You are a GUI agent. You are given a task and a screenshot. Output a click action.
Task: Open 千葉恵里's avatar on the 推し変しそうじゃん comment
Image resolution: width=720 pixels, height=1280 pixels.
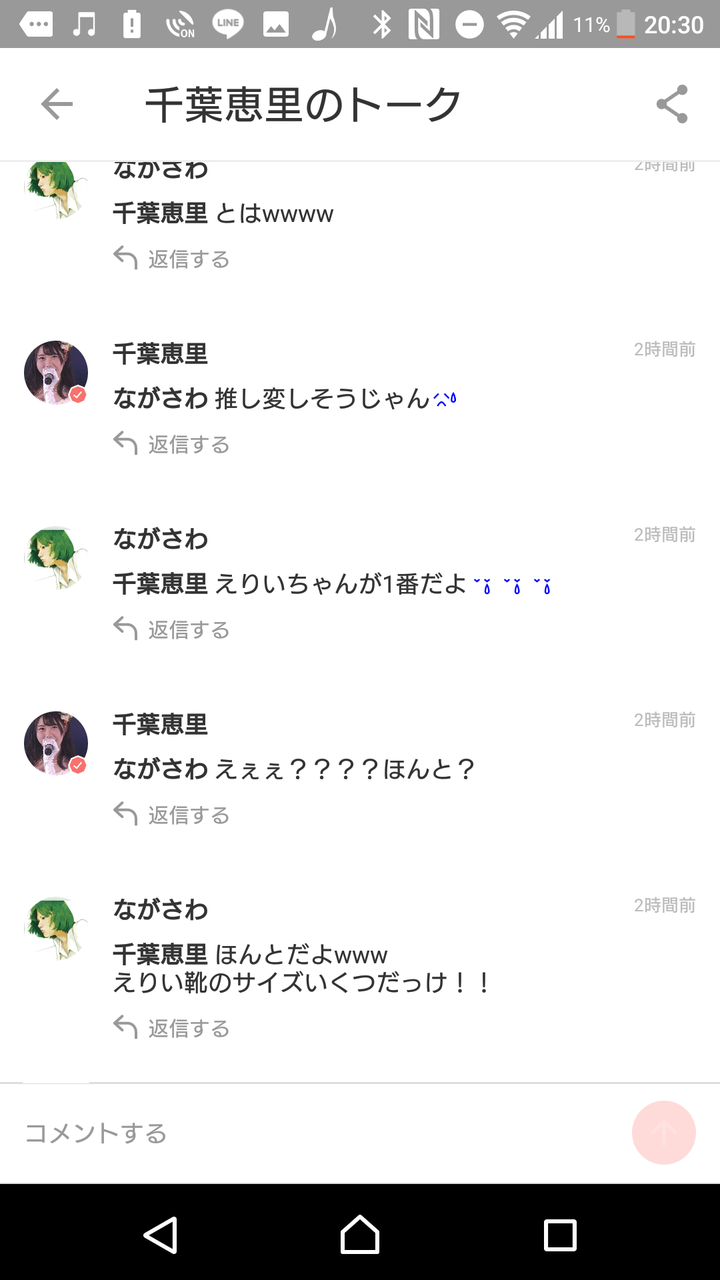click(x=56, y=372)
